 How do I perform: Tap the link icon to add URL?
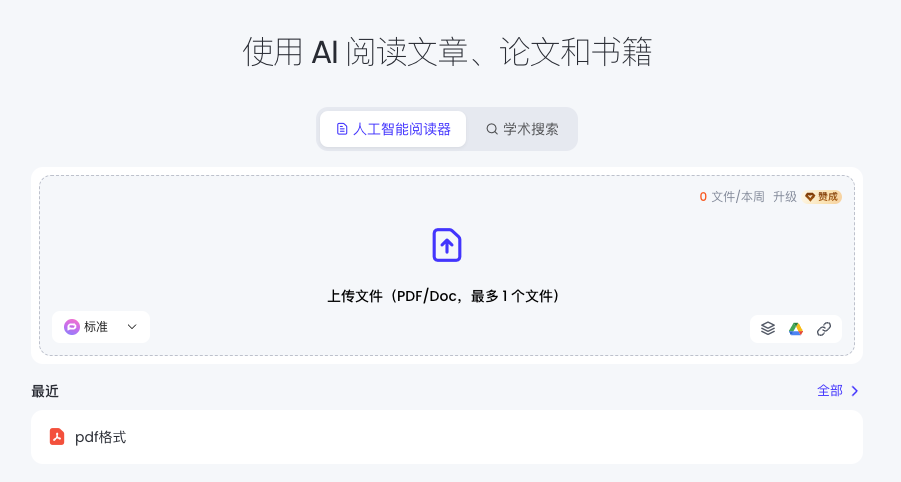(824, 328)
